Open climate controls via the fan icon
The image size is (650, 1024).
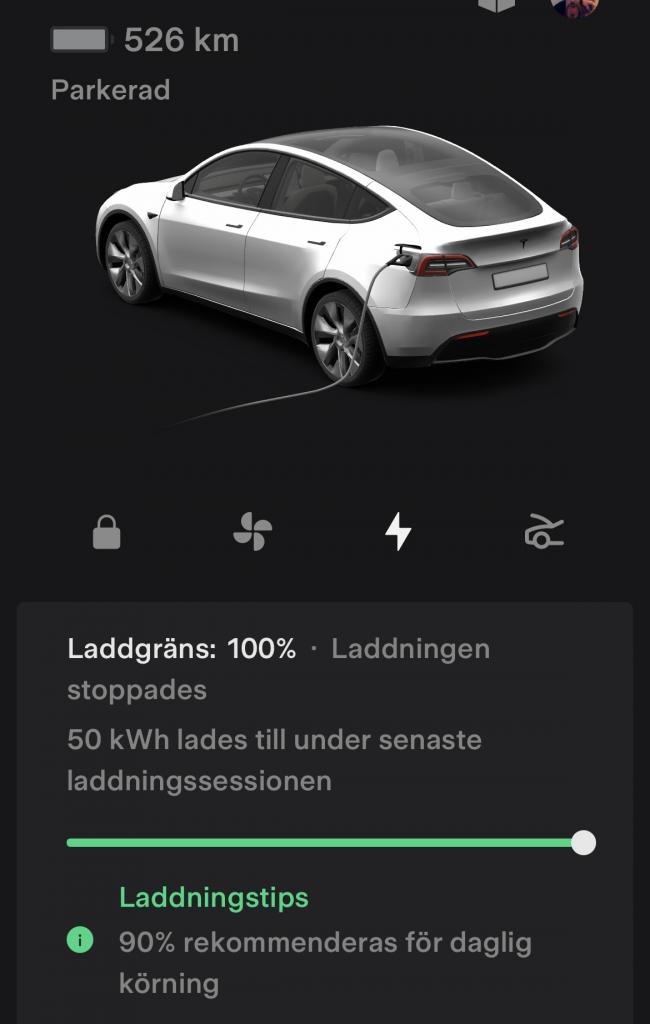tap(252, 533)
